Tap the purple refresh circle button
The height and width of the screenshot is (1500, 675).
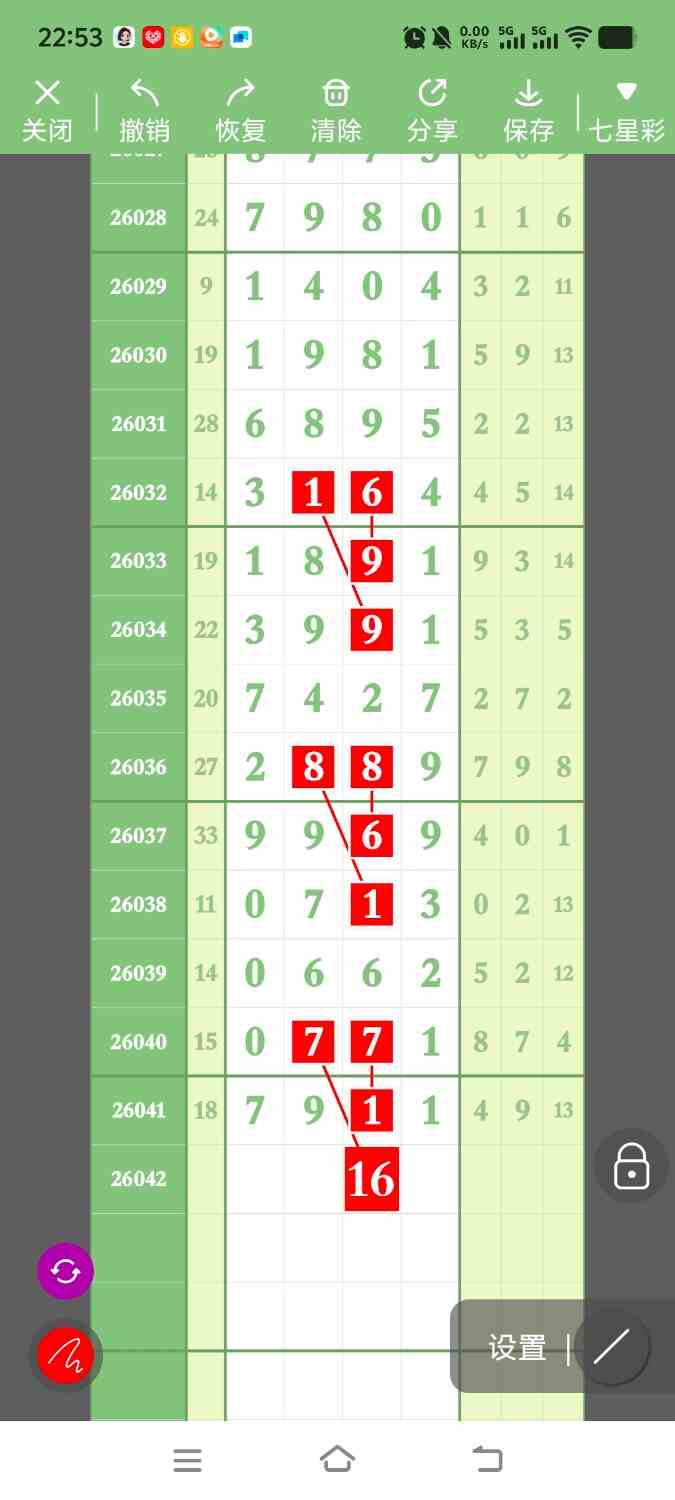pyautogui.click(x=65, y=1271)
